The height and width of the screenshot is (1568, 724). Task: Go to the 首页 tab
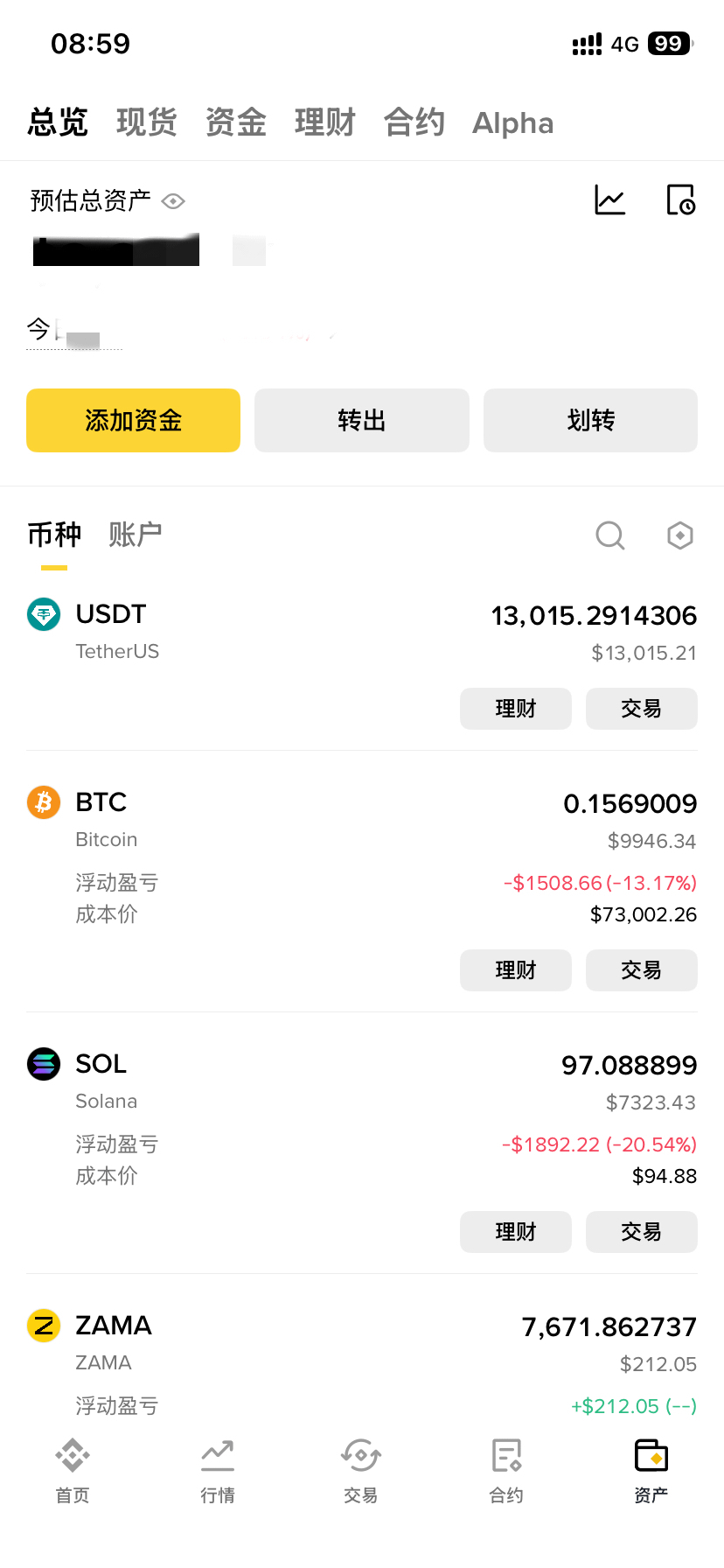tap(73, 1470)
